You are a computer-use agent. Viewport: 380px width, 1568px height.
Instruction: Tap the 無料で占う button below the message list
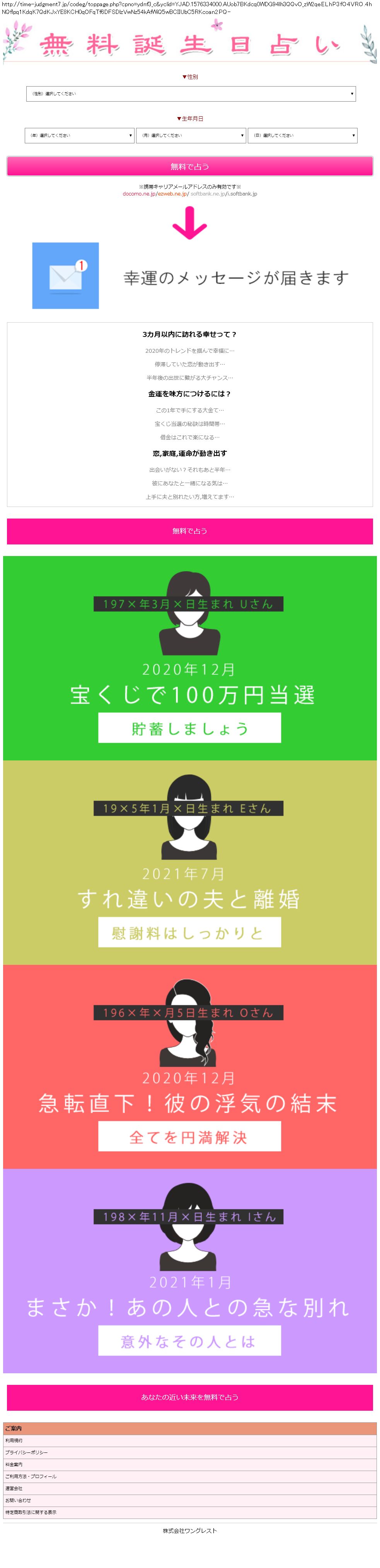189,531
